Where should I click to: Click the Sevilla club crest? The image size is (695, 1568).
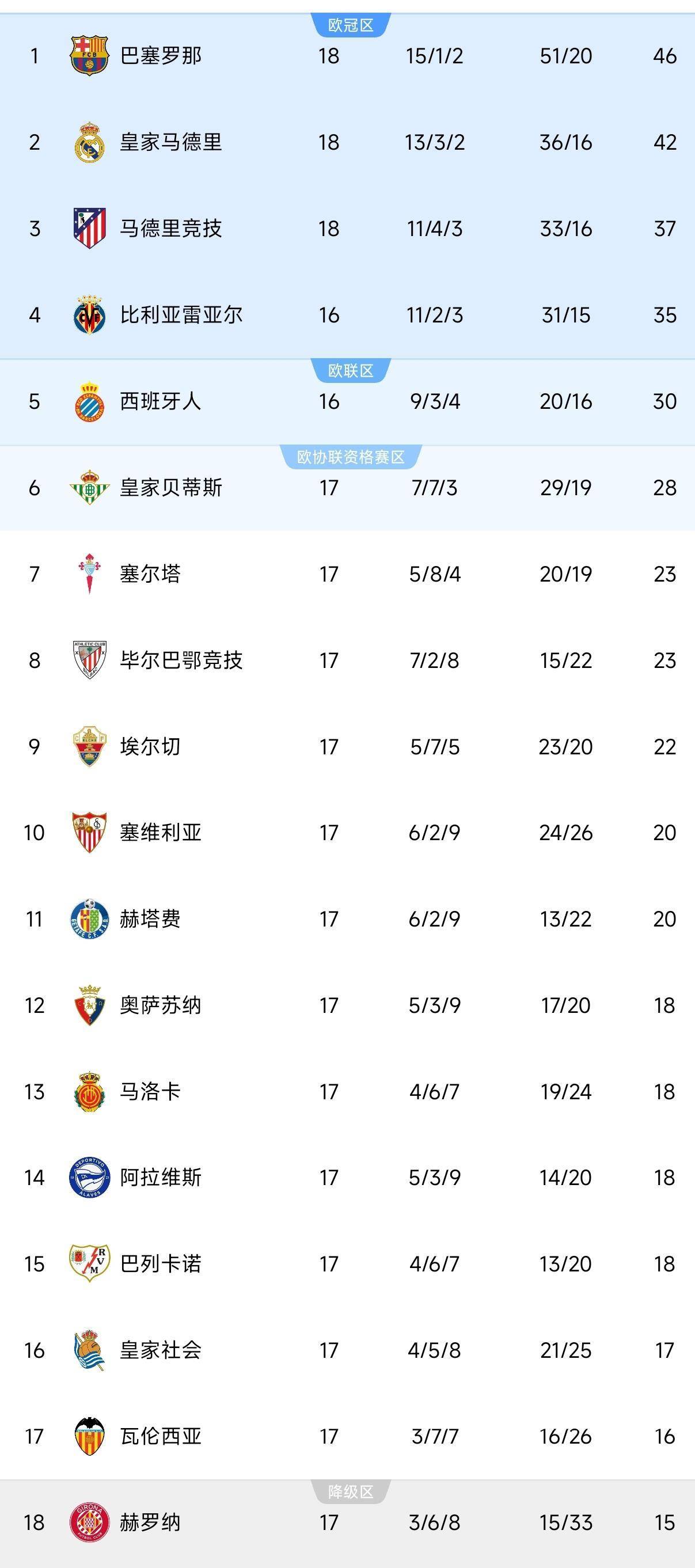point(90,834)
